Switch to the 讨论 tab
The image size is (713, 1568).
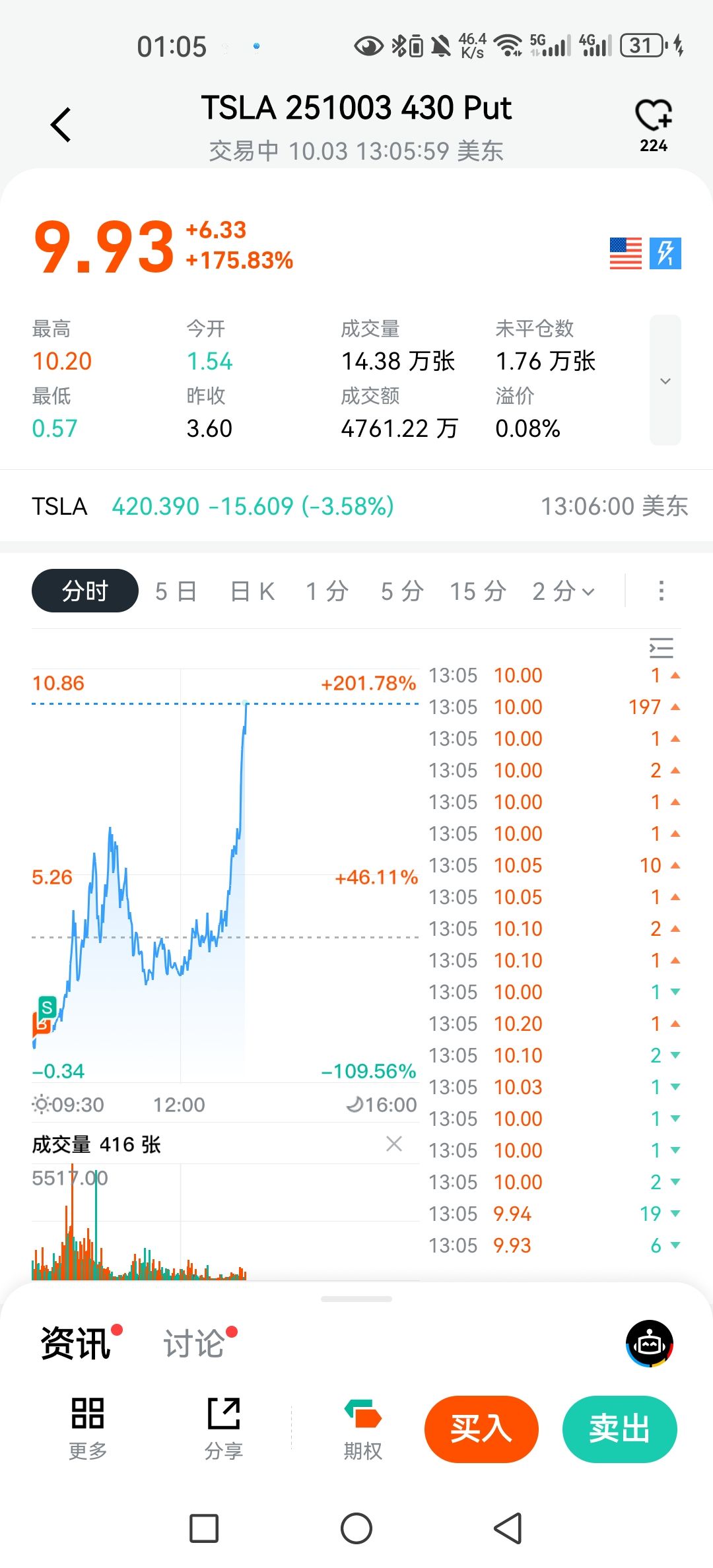(194, 1344)
